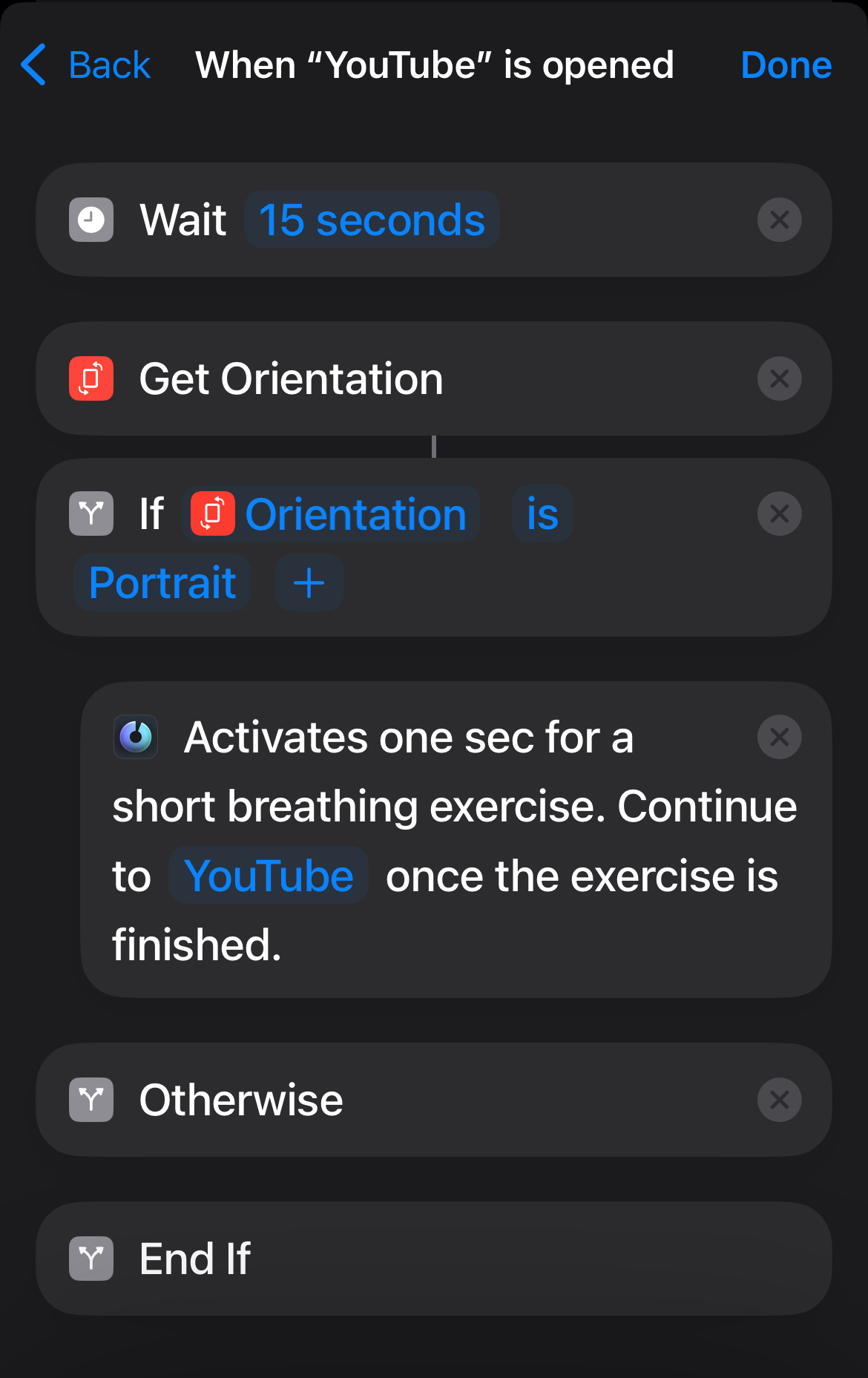
Task: Delete the one sec breathing exercise action
Action: coord(779,738)
